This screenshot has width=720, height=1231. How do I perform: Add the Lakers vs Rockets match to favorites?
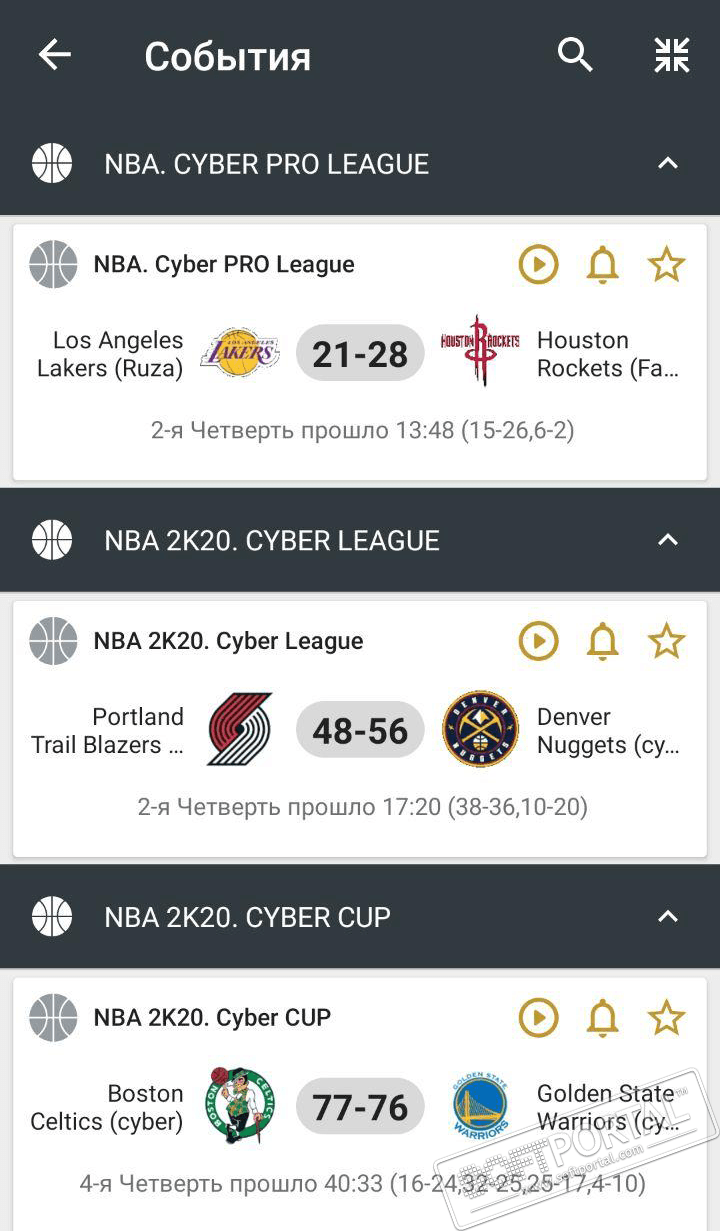coord(666,265)
